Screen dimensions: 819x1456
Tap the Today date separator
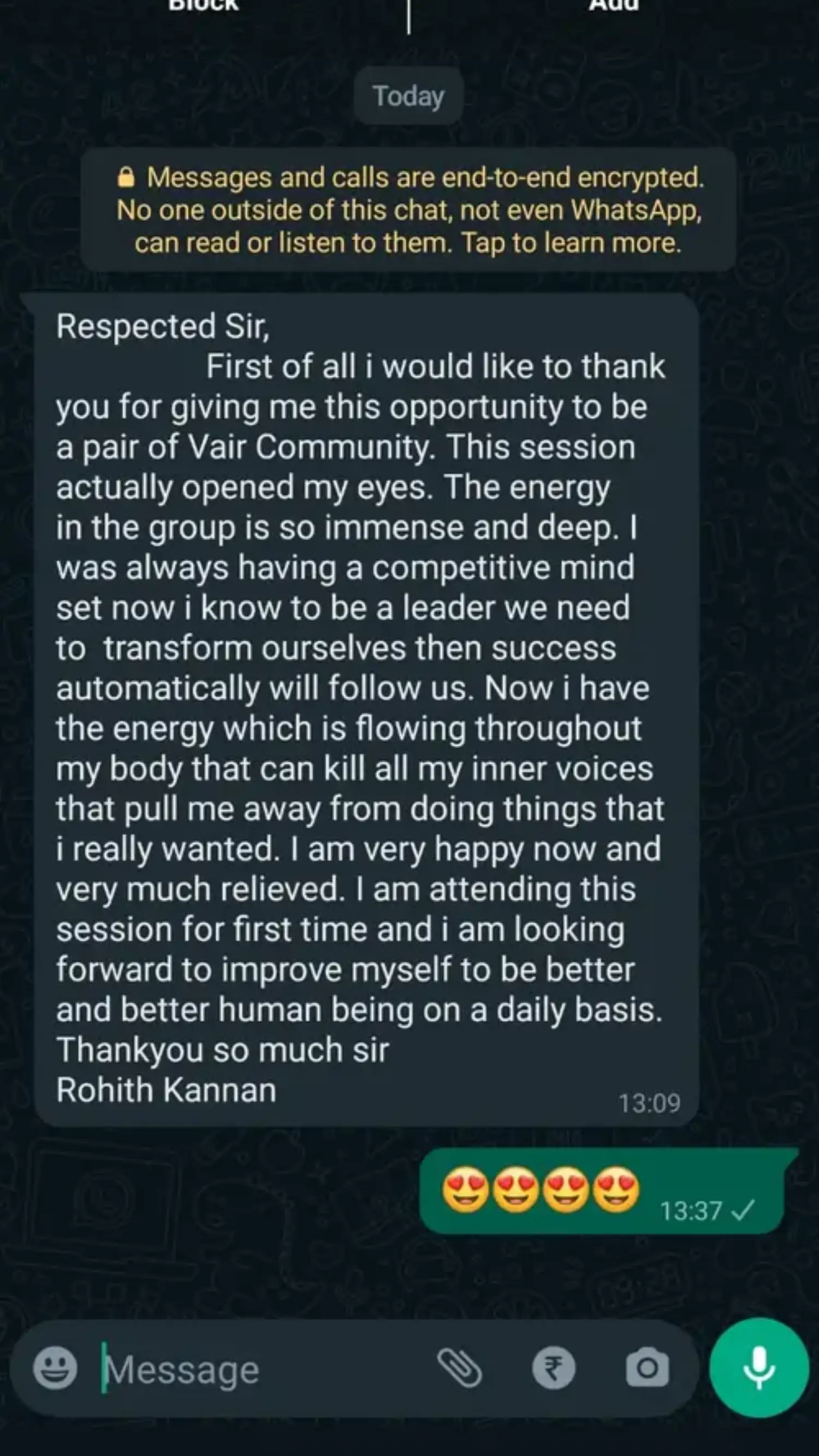point(408,96)
